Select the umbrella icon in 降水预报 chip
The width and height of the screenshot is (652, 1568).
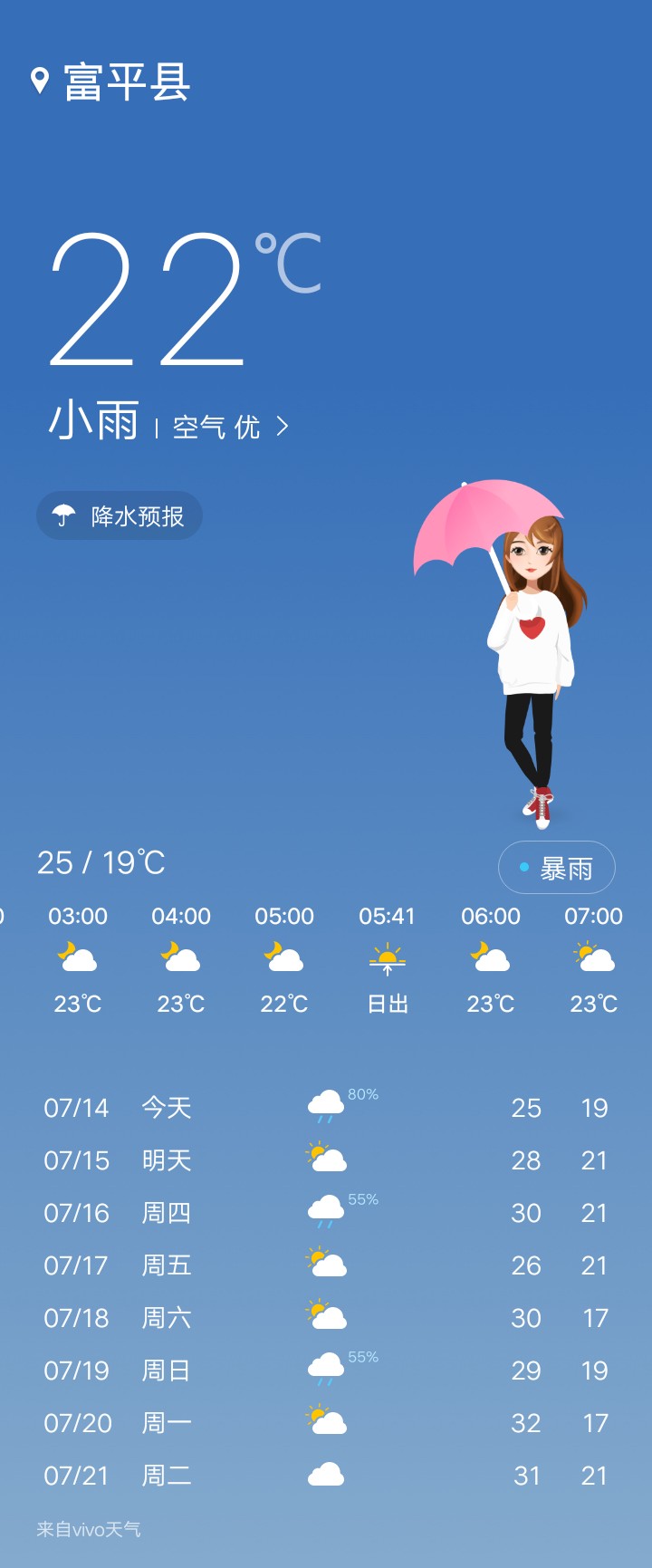pyautogui.click(x=62, y=515)
